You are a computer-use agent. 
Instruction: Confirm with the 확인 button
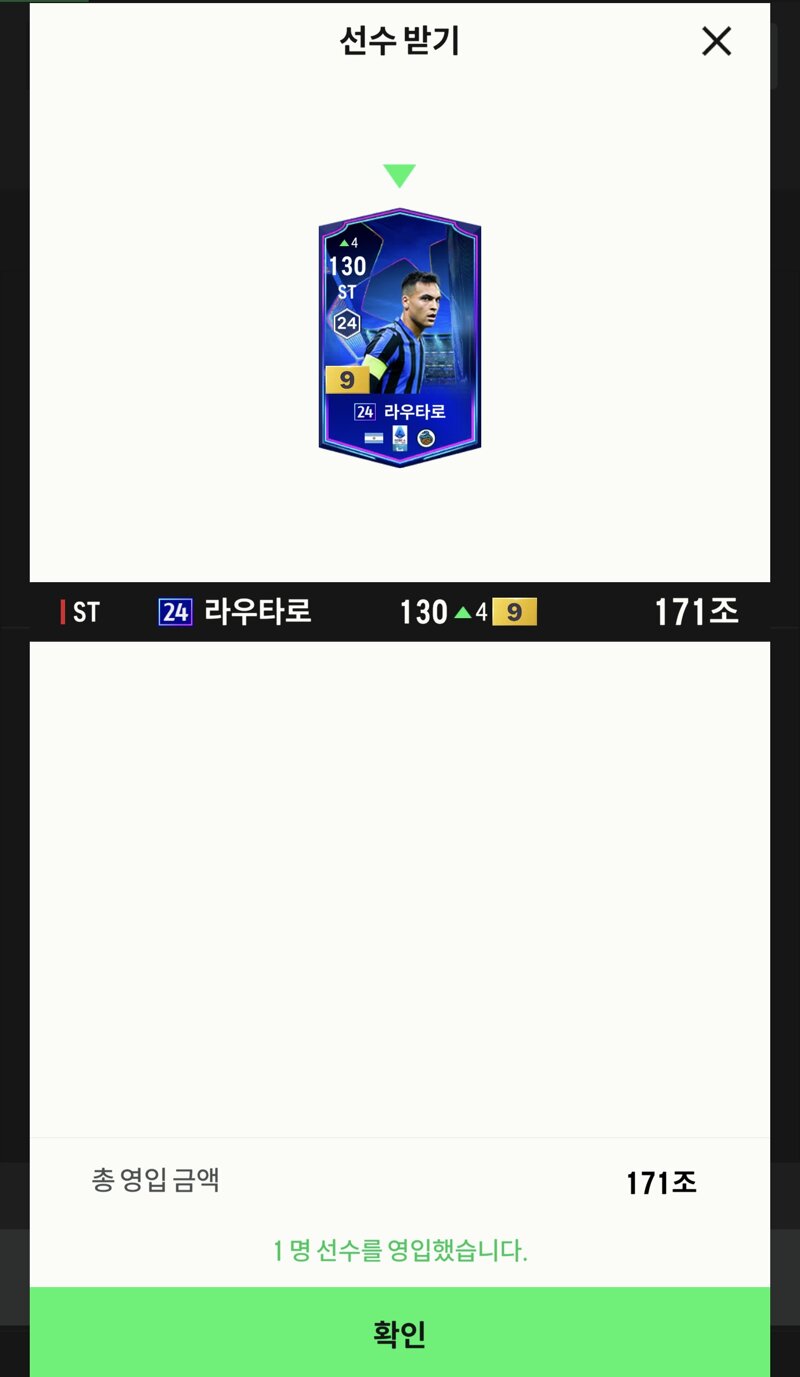tap(400, 1332)
